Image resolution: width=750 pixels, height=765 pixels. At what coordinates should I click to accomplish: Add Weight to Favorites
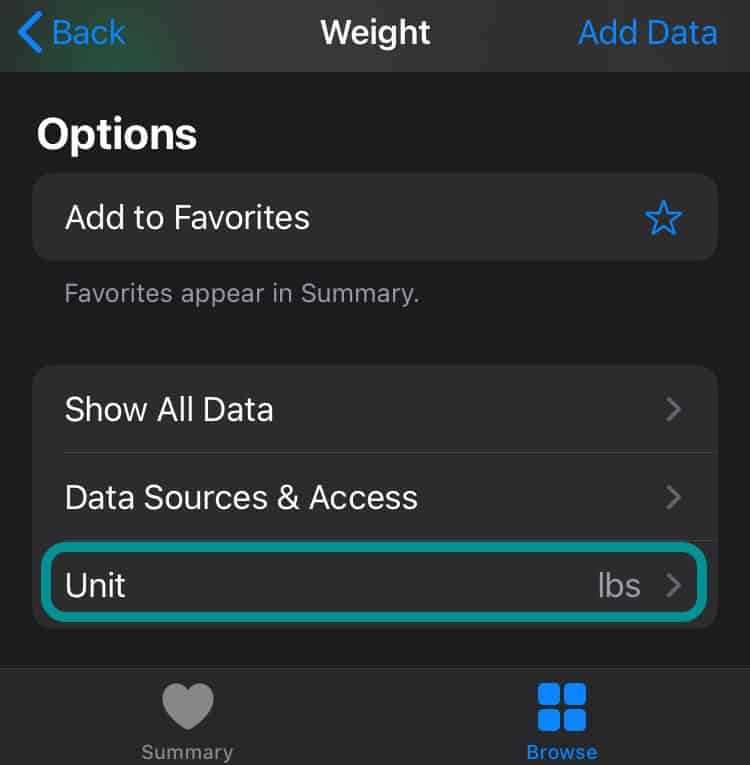pos(374,218)
